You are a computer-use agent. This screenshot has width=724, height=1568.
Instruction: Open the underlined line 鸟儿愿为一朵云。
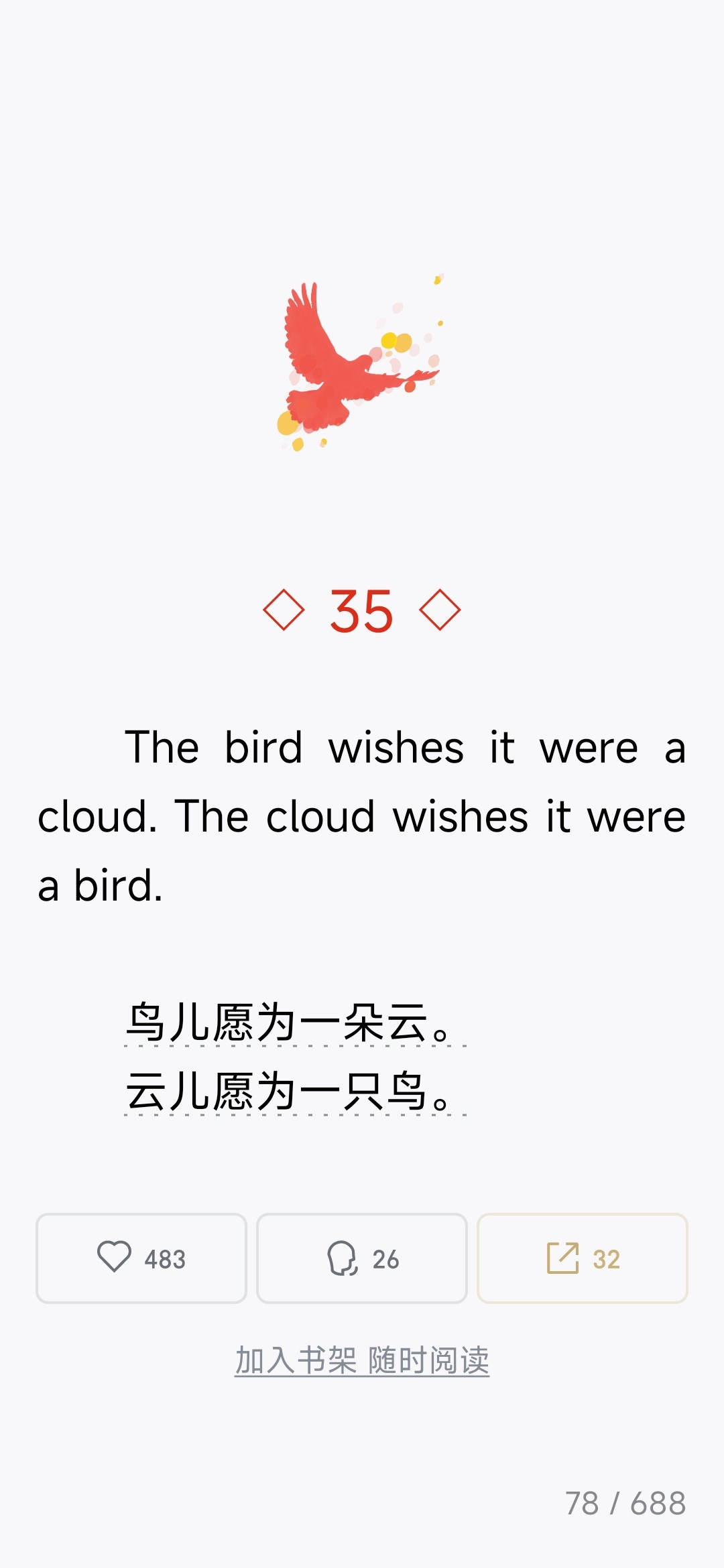click(x=295, y=1023)
